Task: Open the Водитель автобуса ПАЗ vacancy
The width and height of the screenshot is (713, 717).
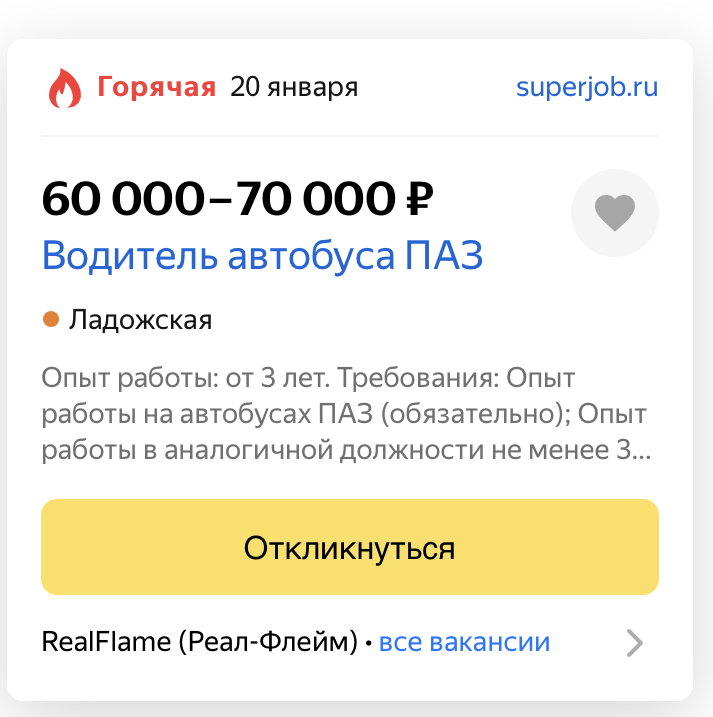Action: point(262,256)
